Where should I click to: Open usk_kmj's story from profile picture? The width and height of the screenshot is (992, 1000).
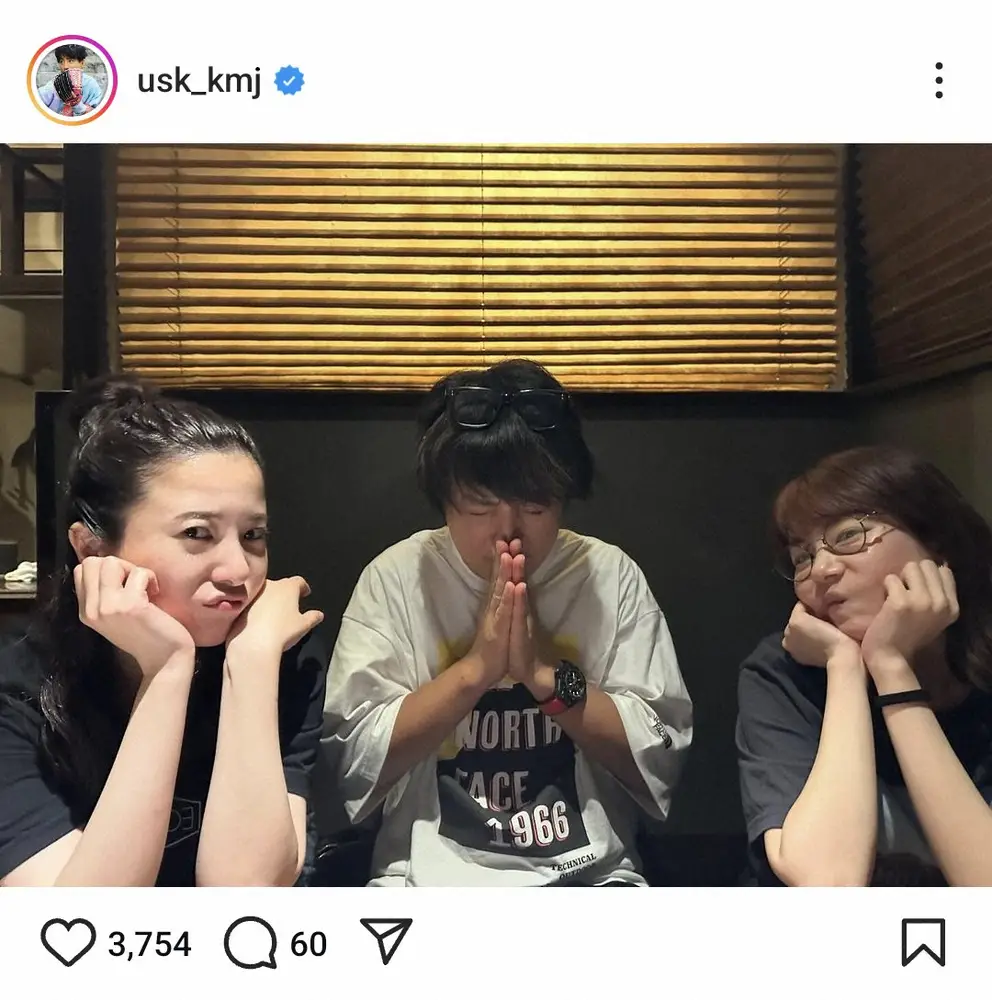[72, 80]
